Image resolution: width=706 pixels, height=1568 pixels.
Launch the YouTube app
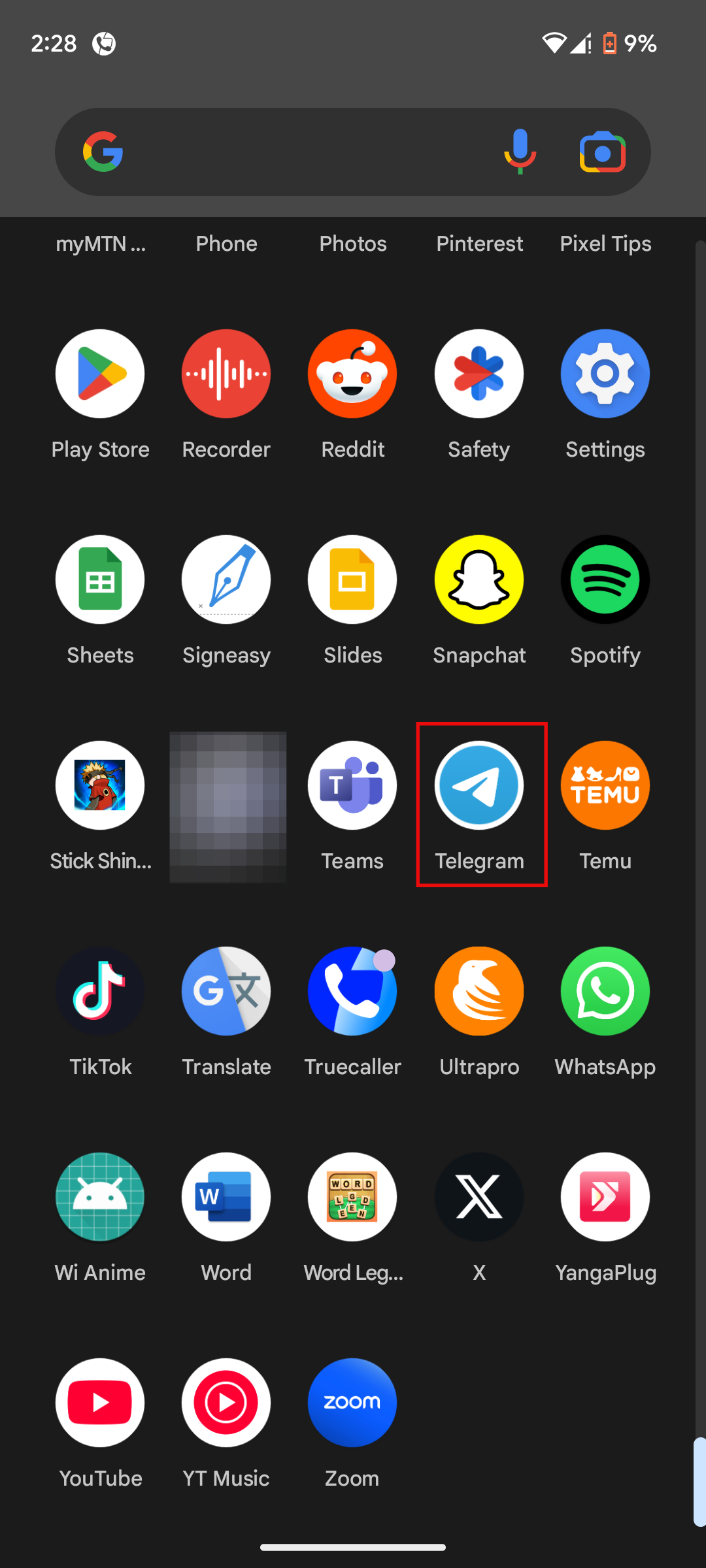point(100,1403)
